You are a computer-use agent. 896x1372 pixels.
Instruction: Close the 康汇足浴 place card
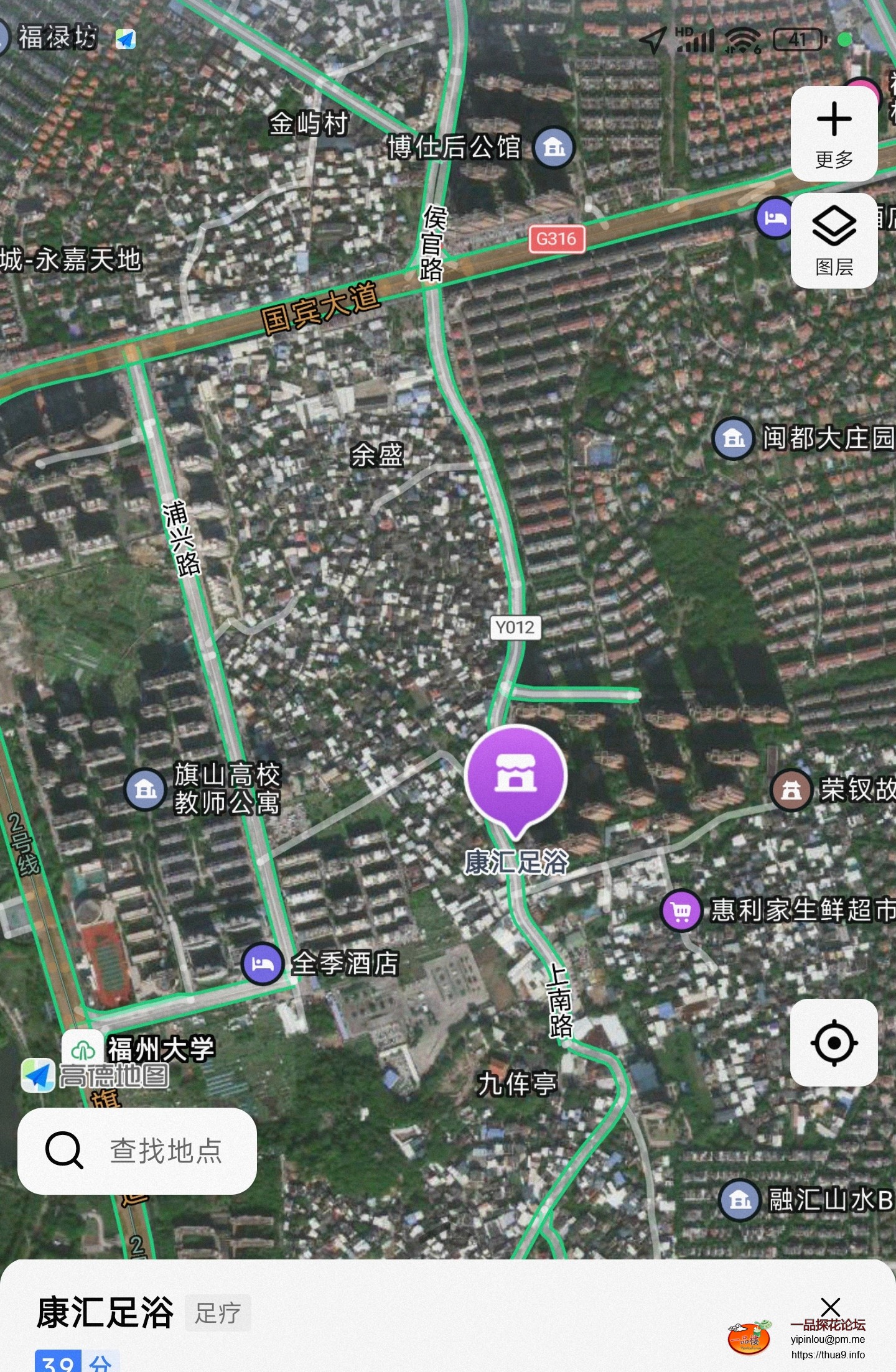tap(830, 1306)
